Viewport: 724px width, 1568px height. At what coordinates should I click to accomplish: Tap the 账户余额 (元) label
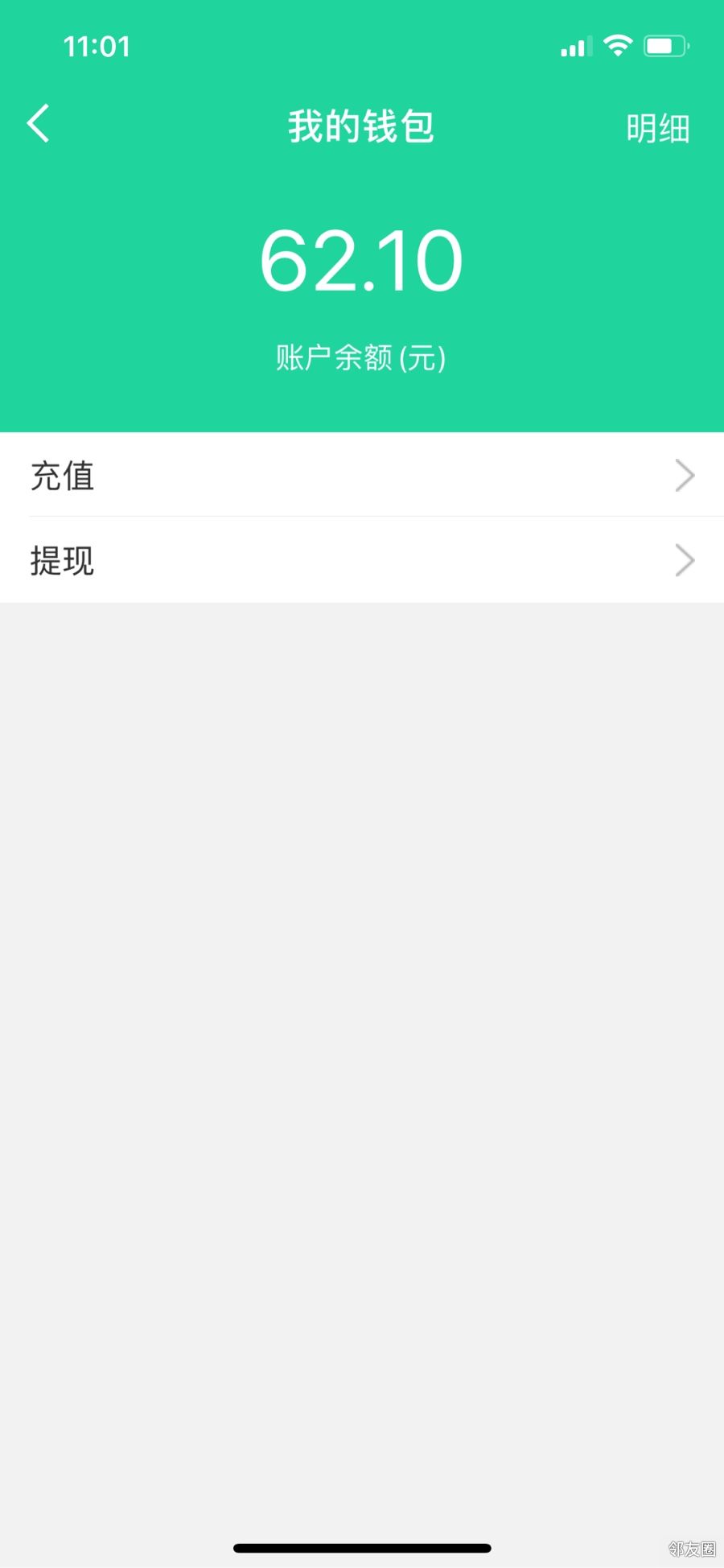(362, 357)
